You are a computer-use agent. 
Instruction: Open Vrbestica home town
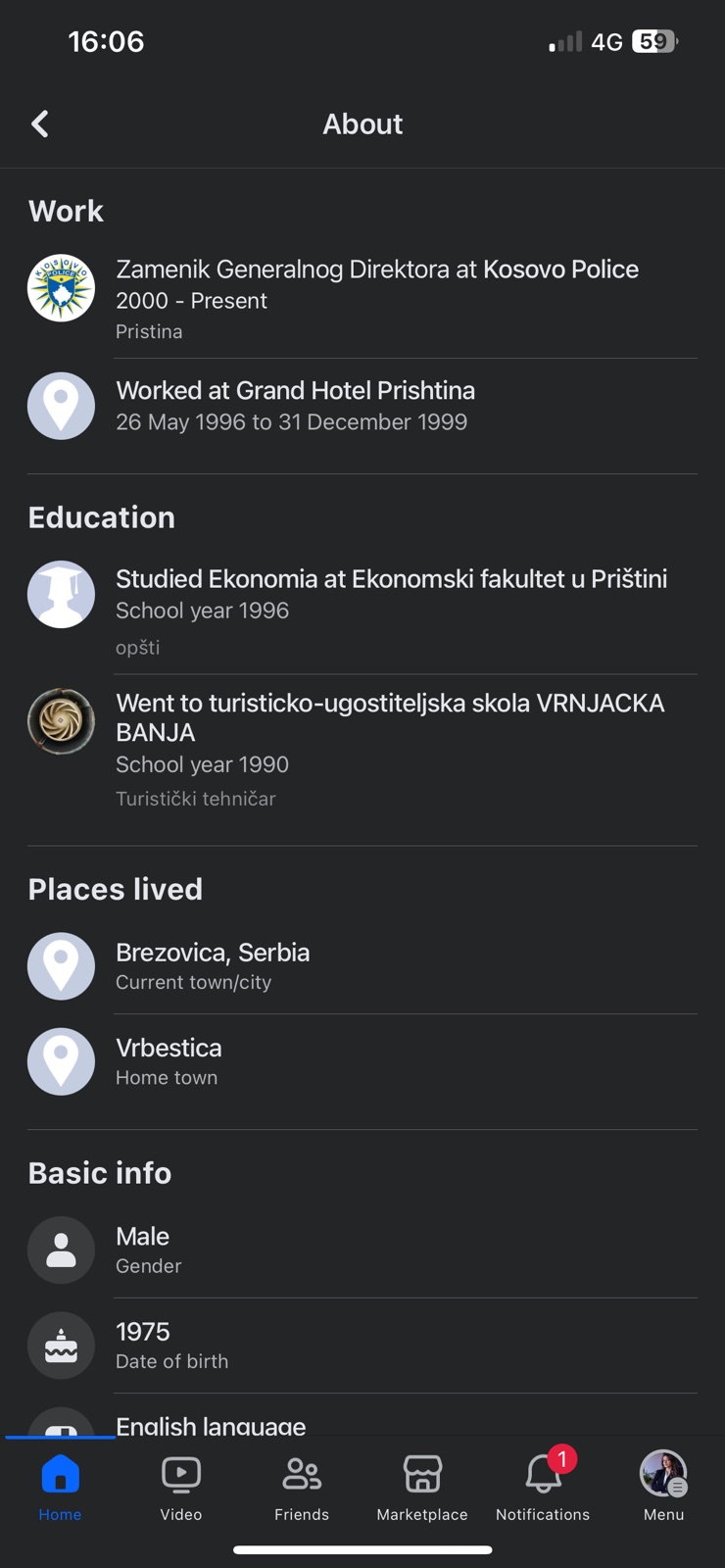point(362,1061)
